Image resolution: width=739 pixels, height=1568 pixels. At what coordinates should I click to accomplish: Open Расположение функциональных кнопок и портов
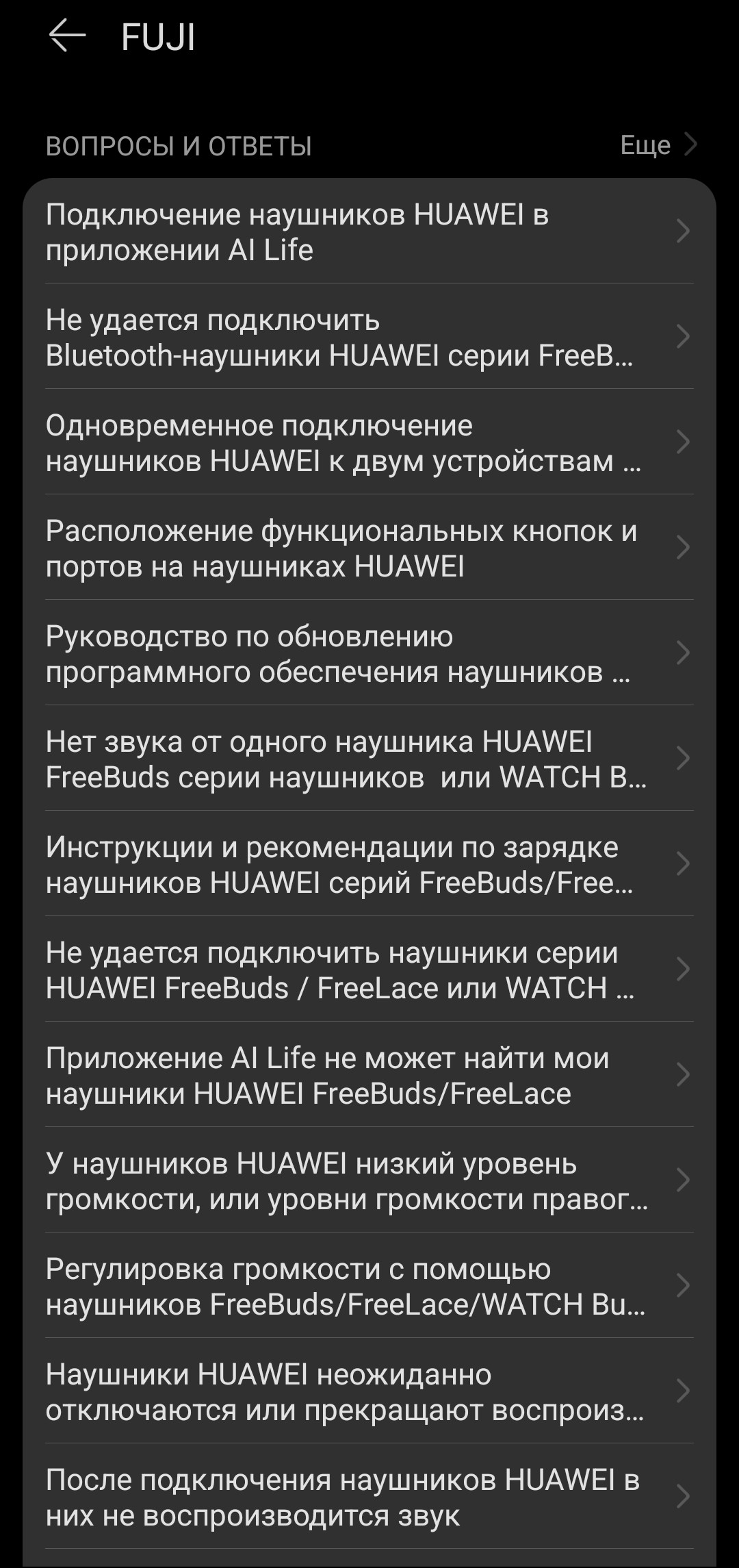369,548
